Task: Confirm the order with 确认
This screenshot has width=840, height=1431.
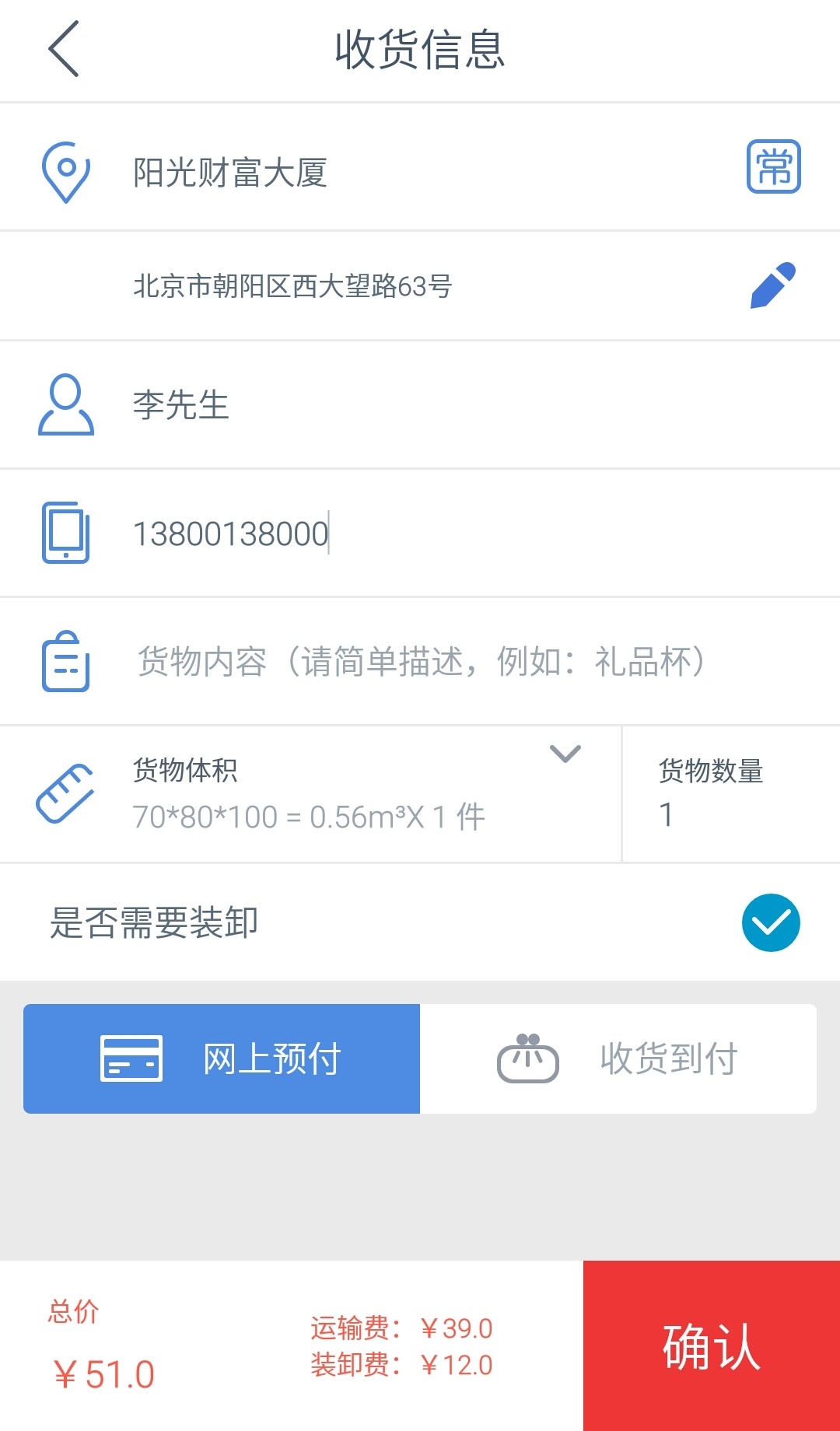Action: (711, 1345)
